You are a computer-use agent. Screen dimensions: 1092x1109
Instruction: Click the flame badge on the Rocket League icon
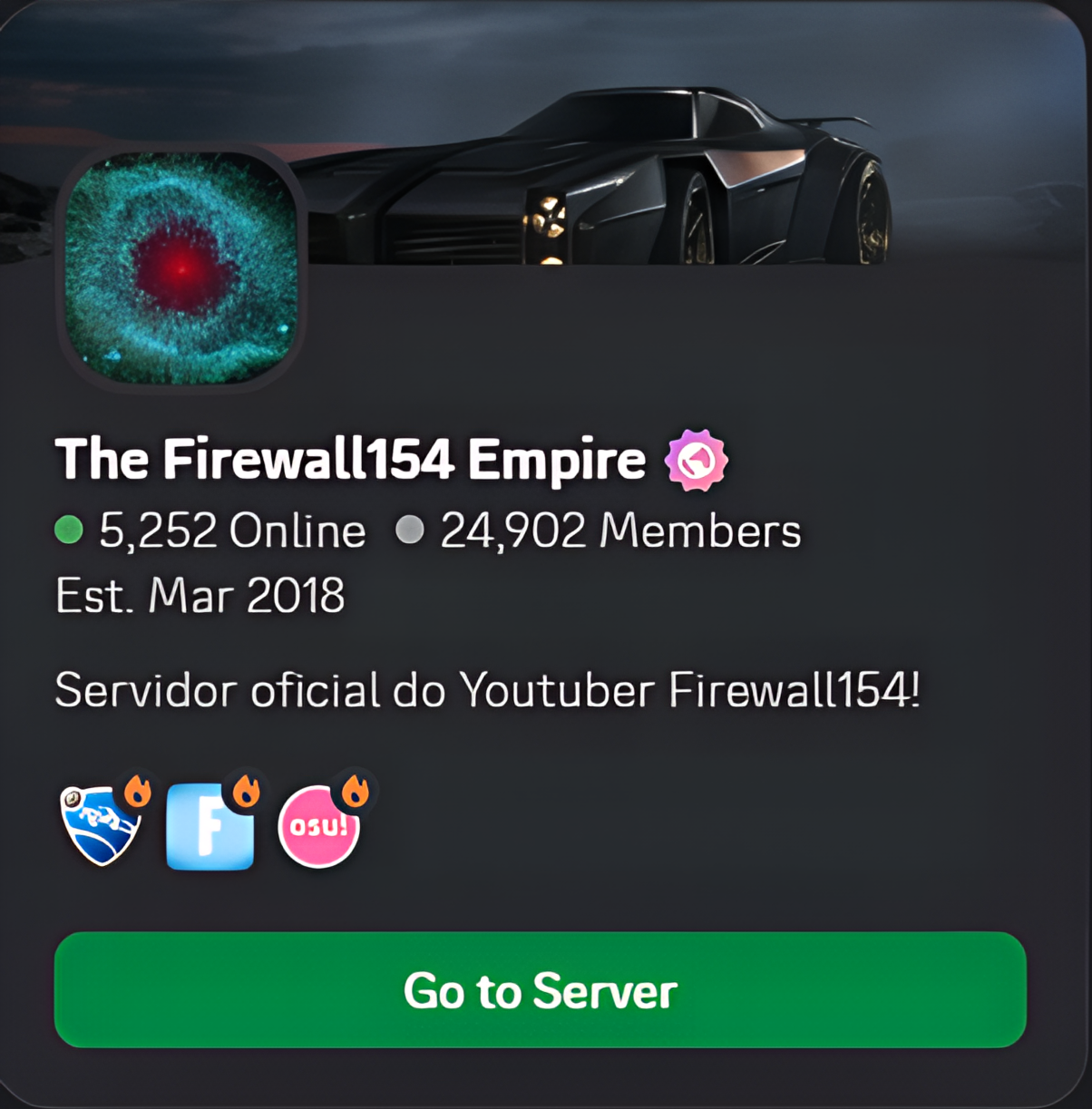pos(136,792)
